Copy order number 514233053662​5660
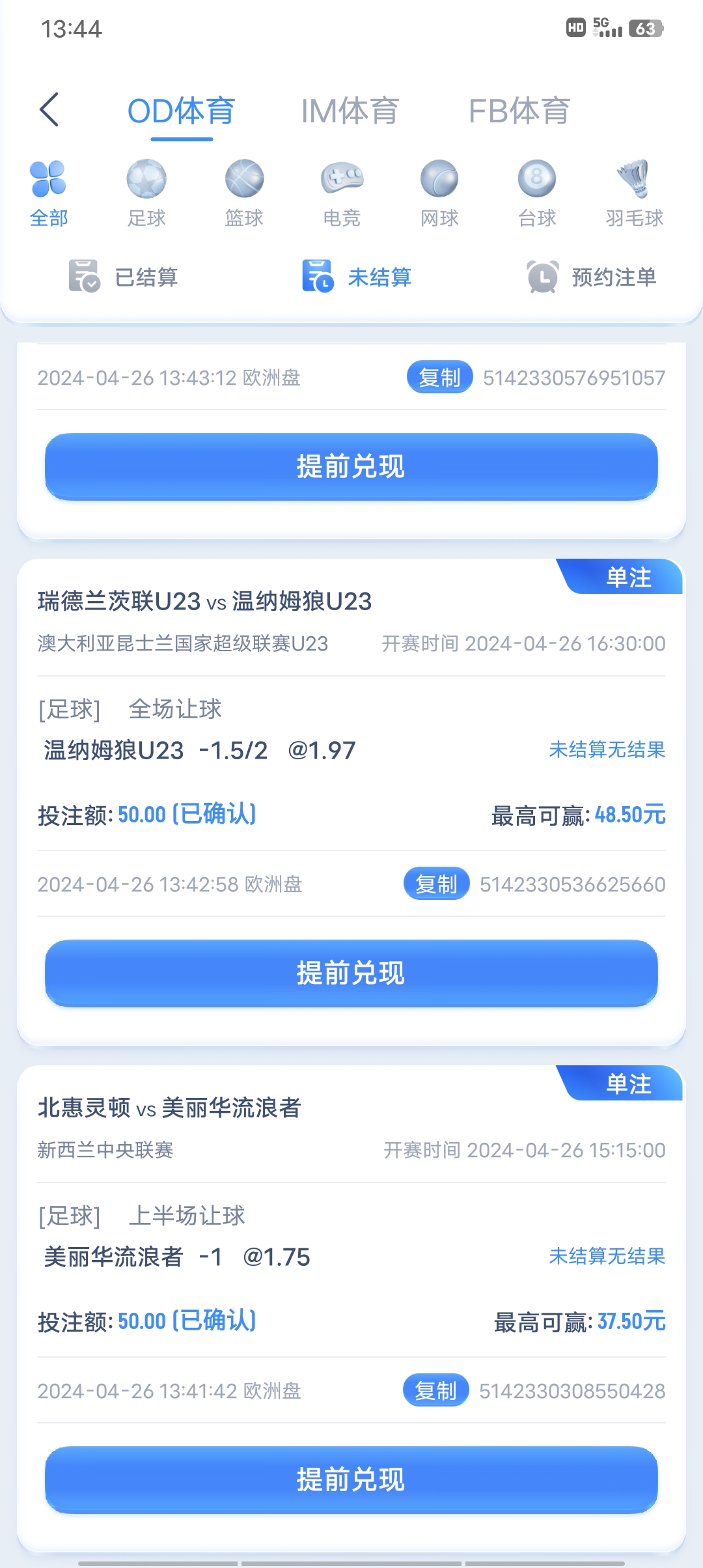The width and height of the screenshot is (703, 1568). click(436, 884)
